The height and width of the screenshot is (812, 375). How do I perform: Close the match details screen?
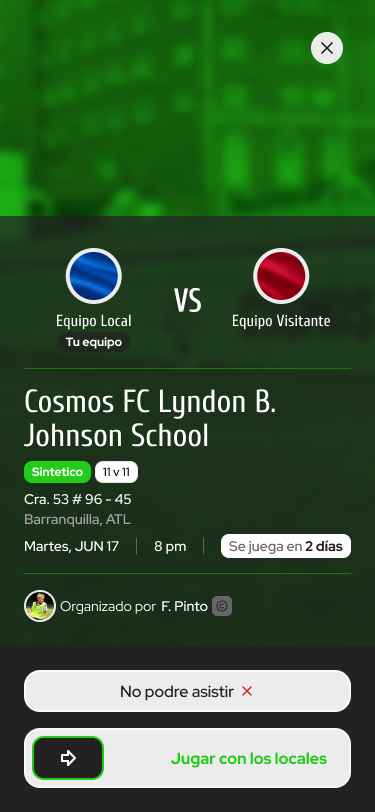[327, 48]
